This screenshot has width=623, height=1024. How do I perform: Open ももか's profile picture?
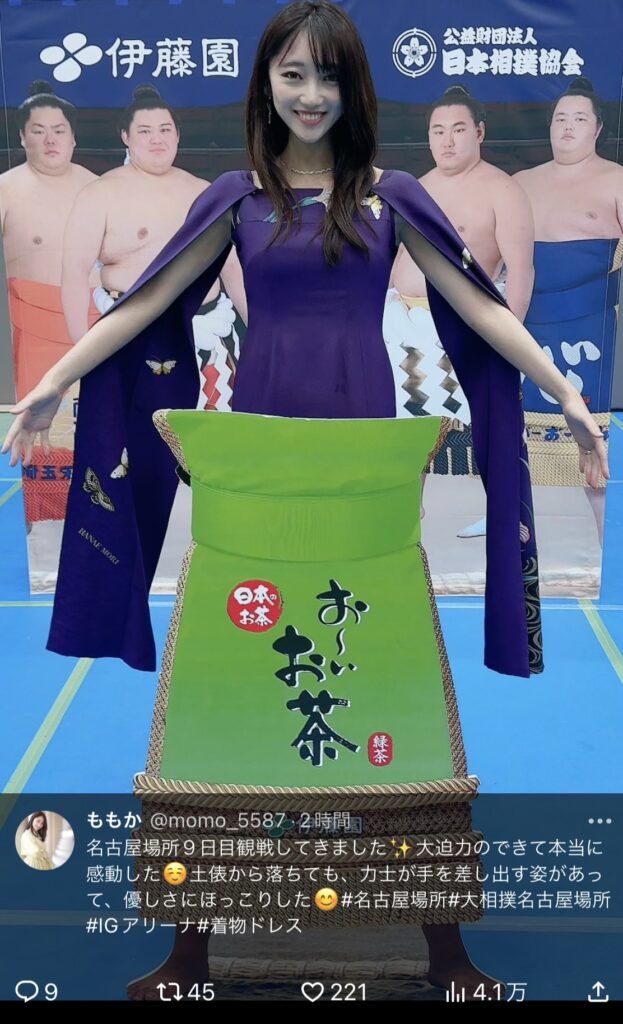tap(44, 840)
